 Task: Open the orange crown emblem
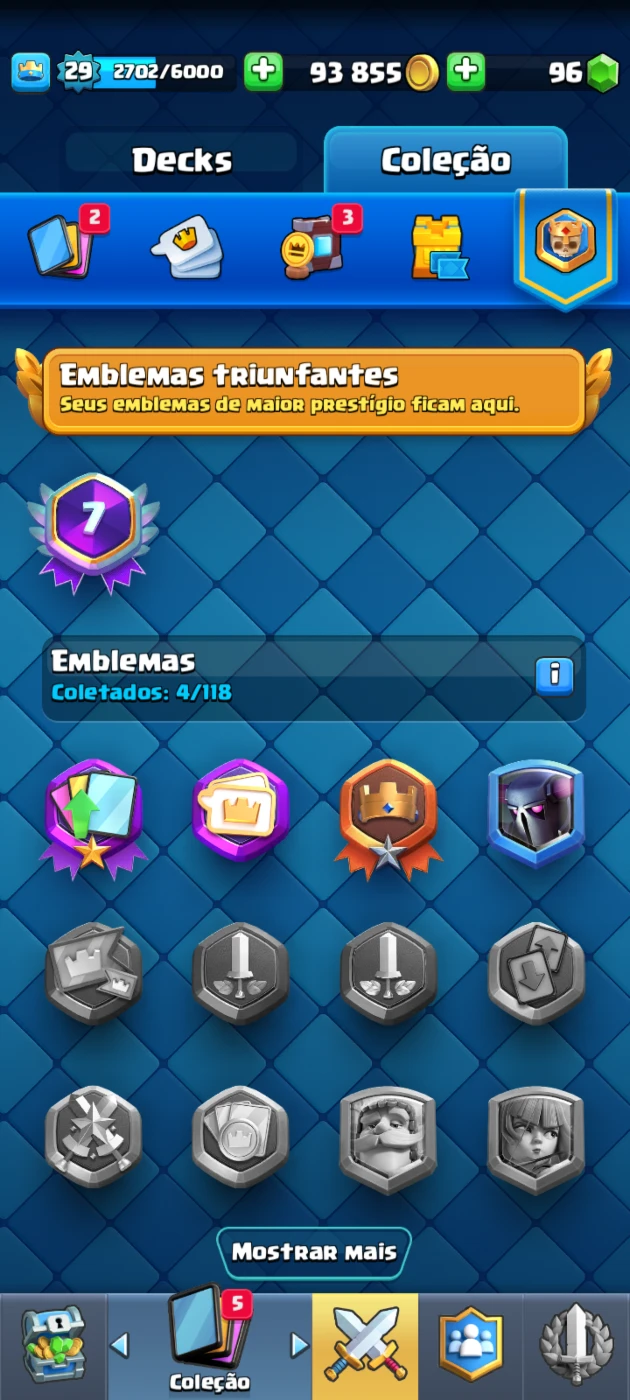point(388,817)
